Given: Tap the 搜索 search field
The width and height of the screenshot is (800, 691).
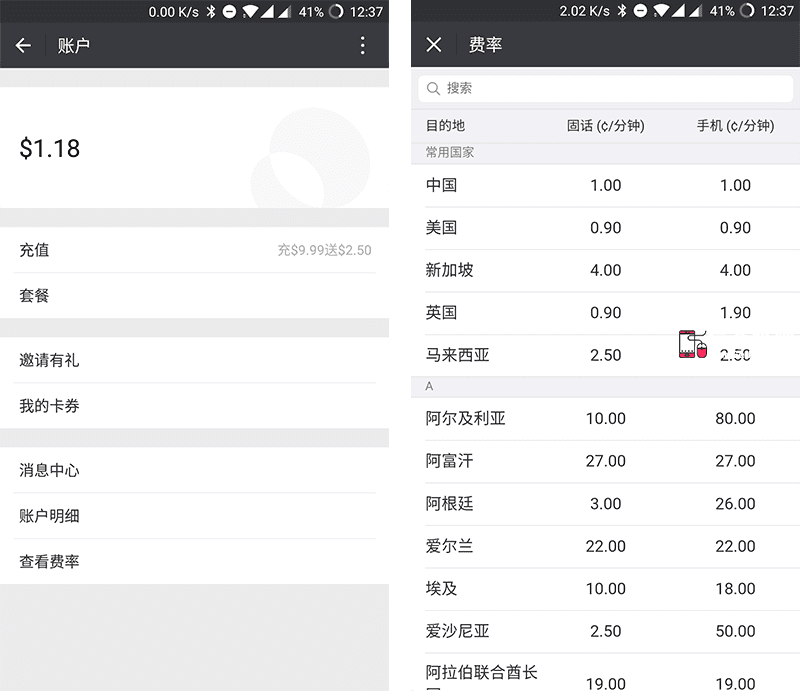Looking at the screenshot, I should click(605, 88).
